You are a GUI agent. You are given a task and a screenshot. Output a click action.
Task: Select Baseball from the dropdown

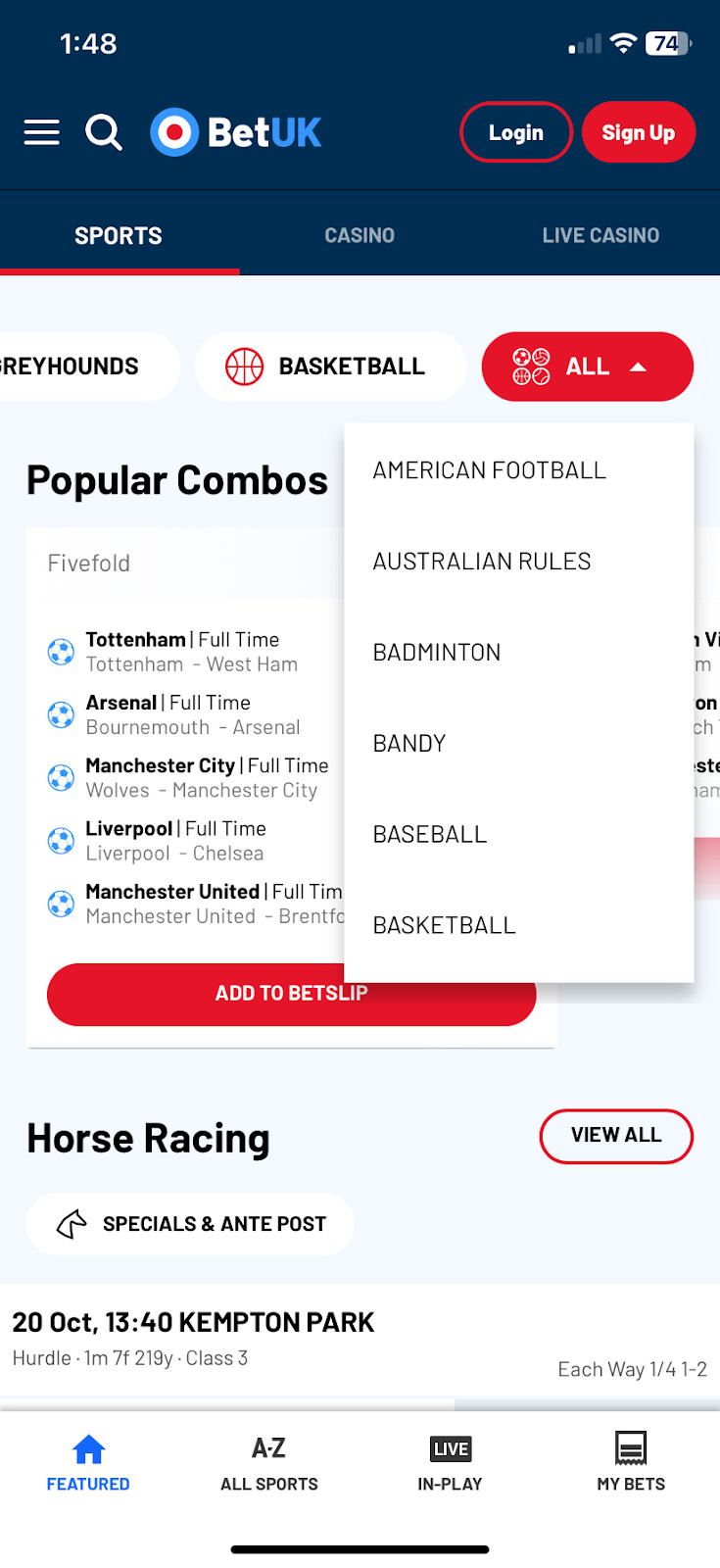tap(430, 835)
